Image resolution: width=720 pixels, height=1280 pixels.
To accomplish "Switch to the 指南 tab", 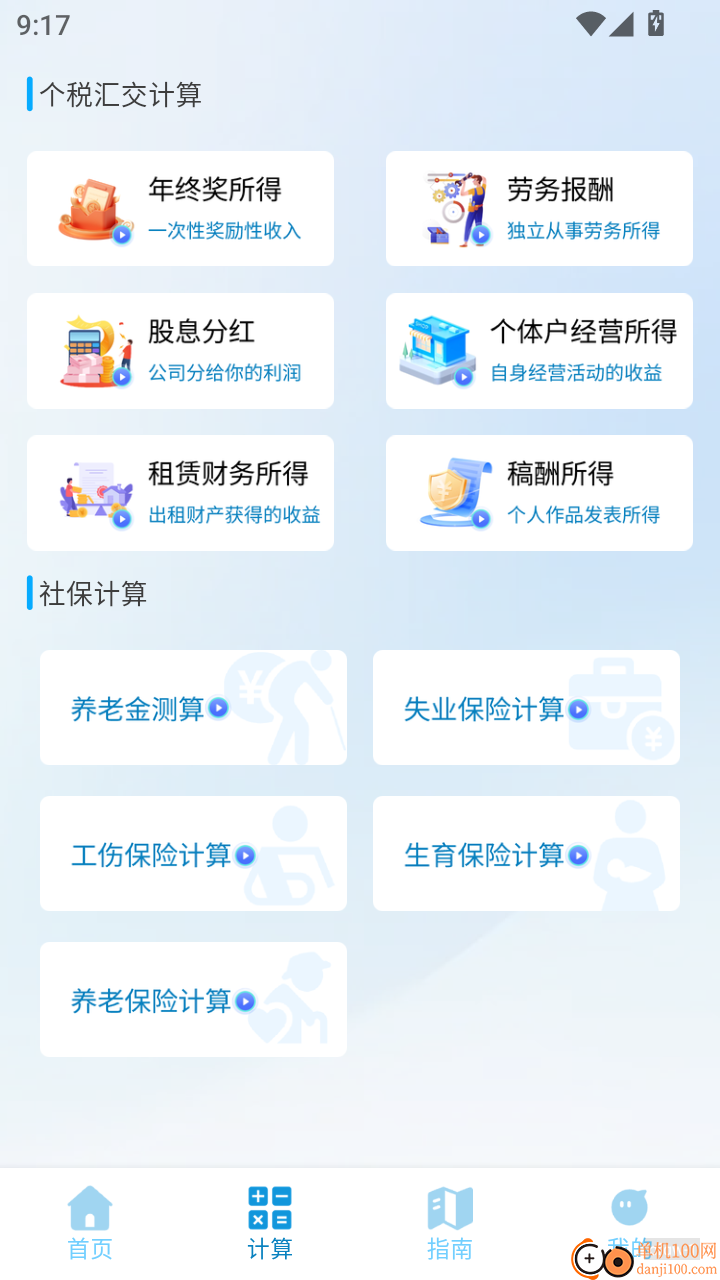I will click(449, 1220).
